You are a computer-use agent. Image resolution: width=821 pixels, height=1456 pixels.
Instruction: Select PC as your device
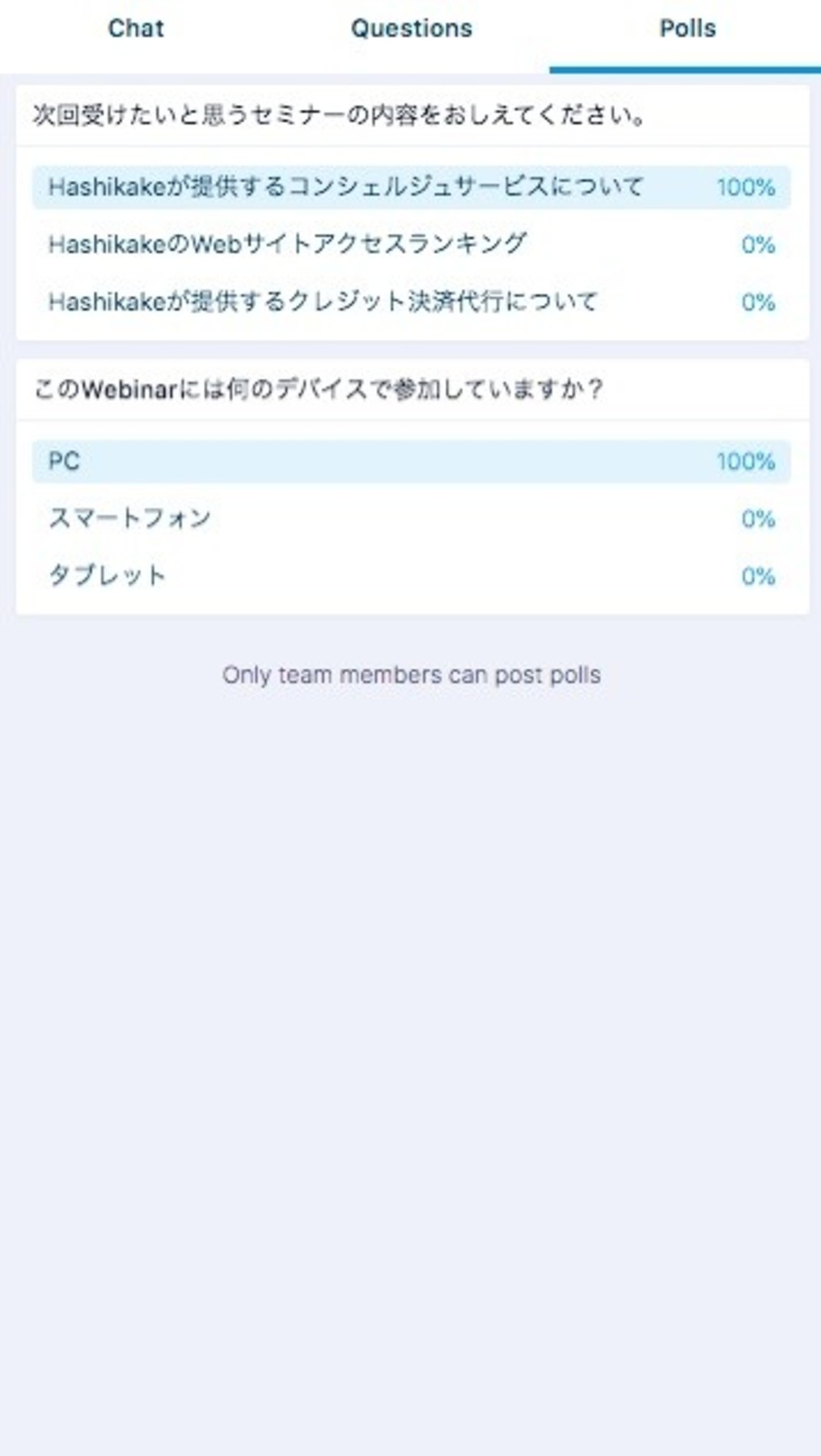tap(411, 462)
